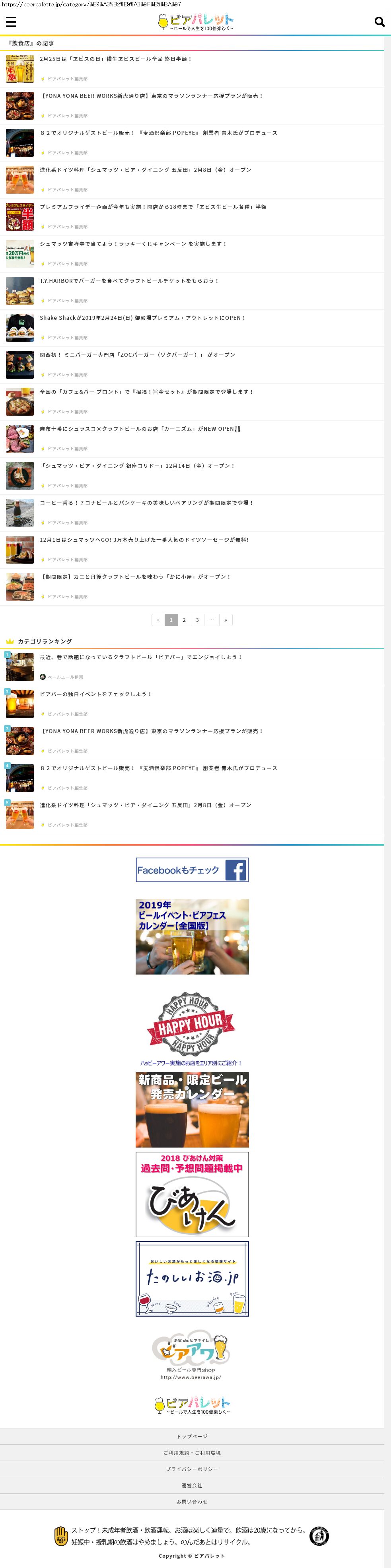391x1568 pixels.
Task: Tap the next page arrow
Action: [x=226, y=620]
